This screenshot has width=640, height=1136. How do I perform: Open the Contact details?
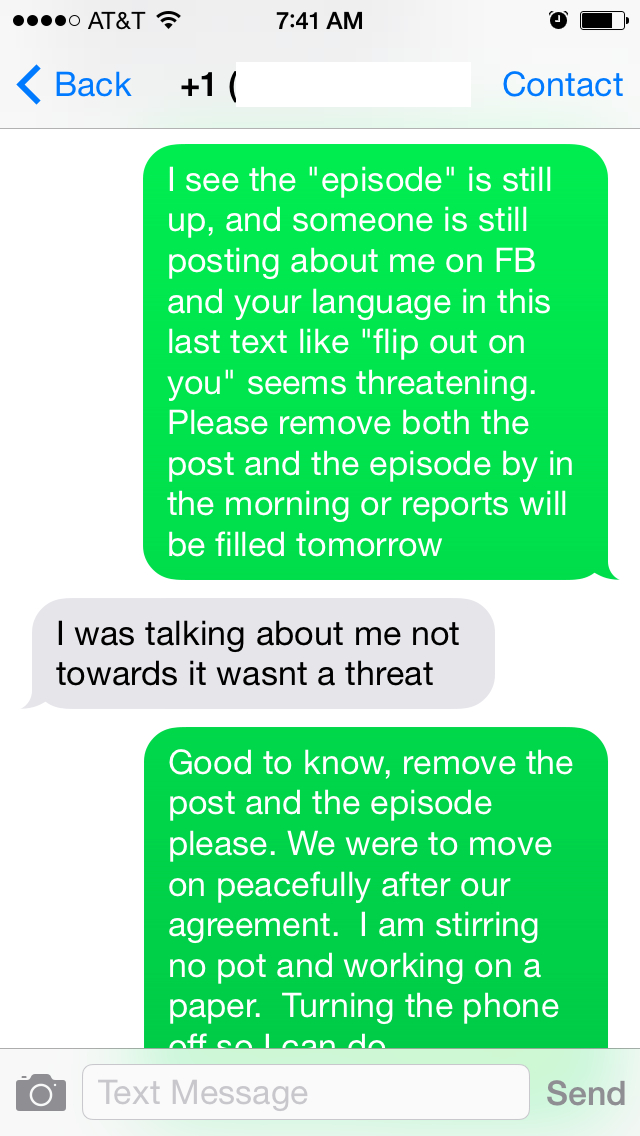tap(562, 86)
